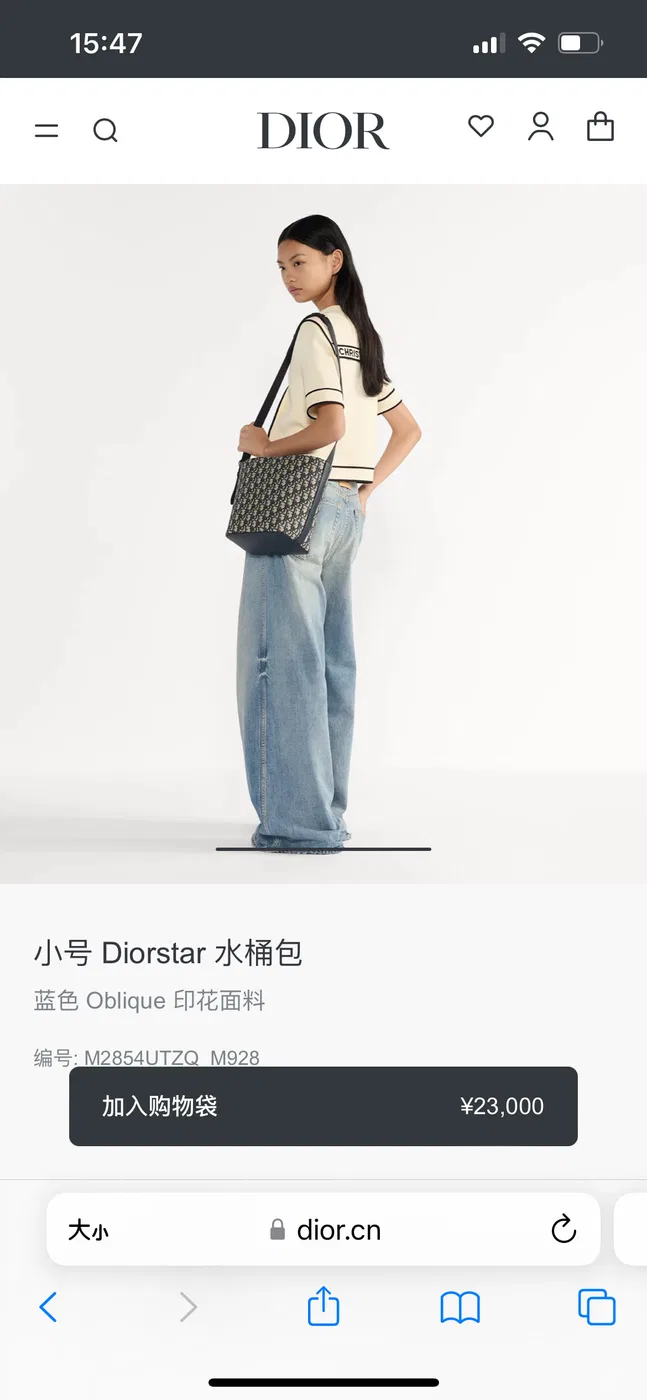Open the product photo of the Diorstar bag
This screenshot has height=1400, width=647.
(x=323, y=534)
